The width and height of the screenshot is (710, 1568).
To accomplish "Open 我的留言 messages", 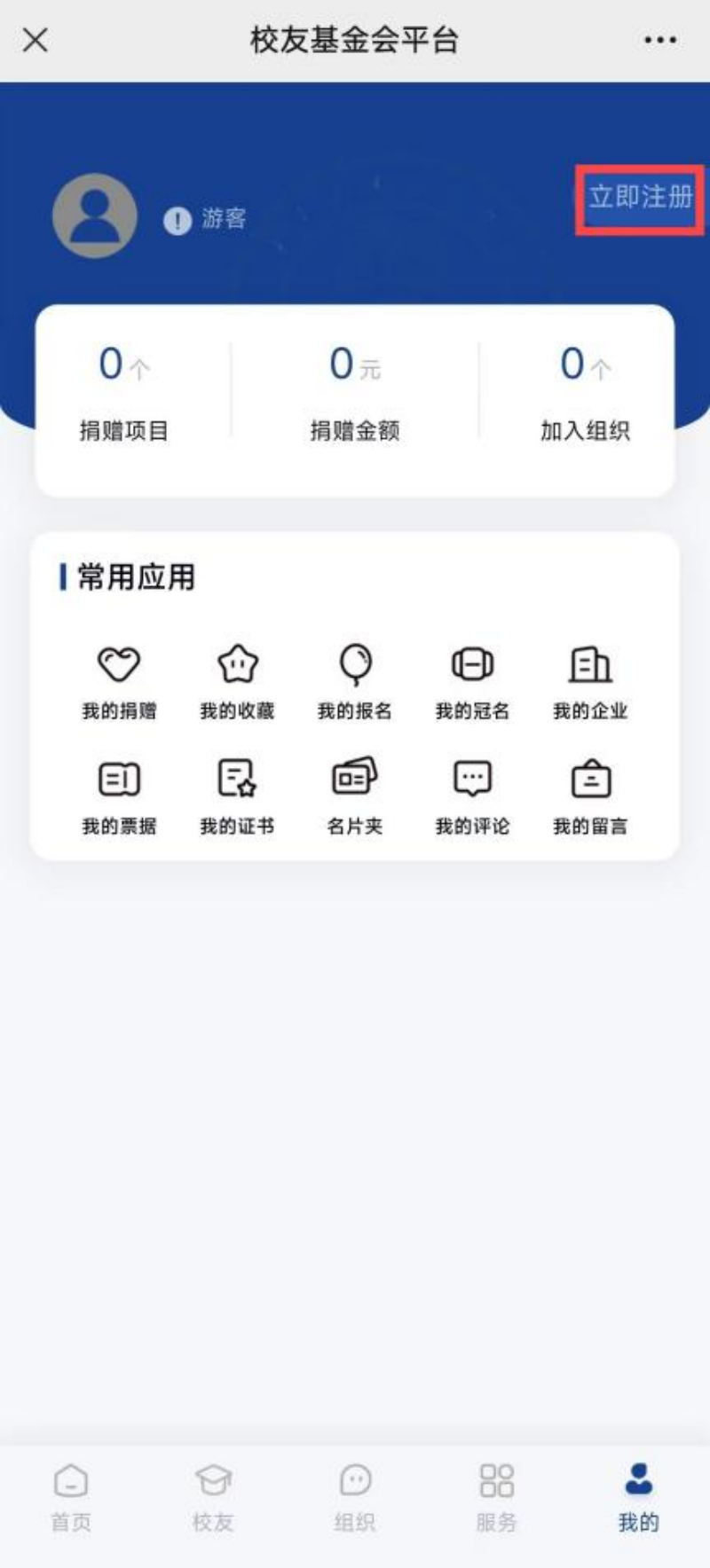I will tap(590, 796).
